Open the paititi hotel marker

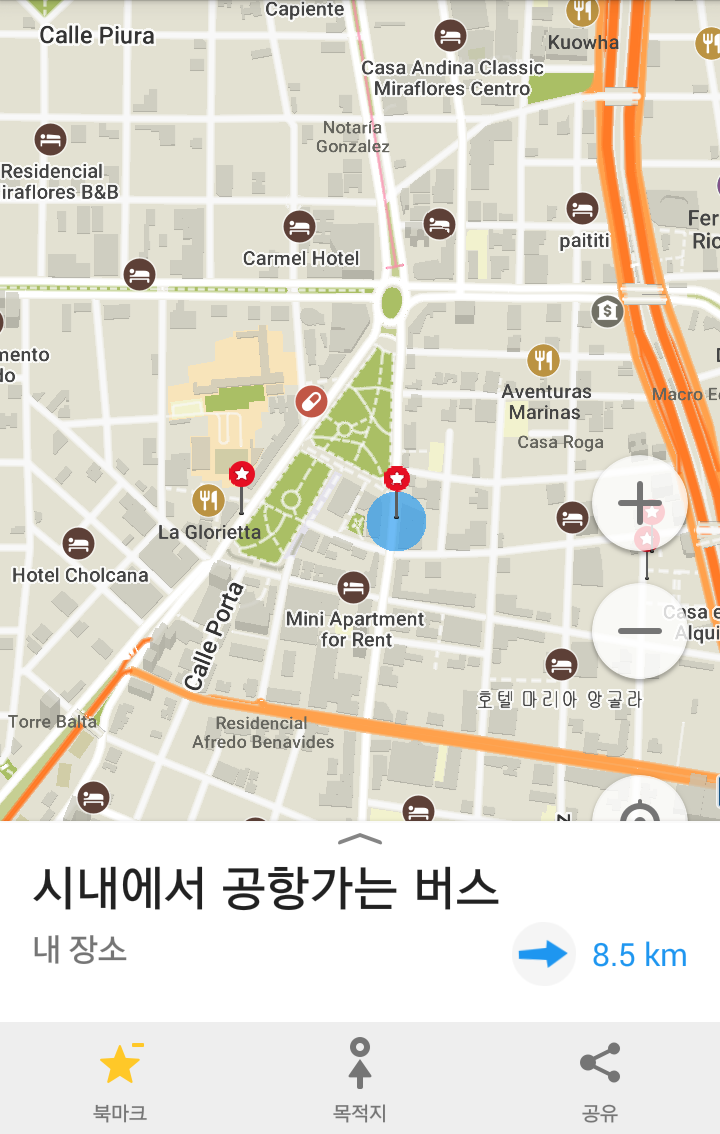click(582, 209)
